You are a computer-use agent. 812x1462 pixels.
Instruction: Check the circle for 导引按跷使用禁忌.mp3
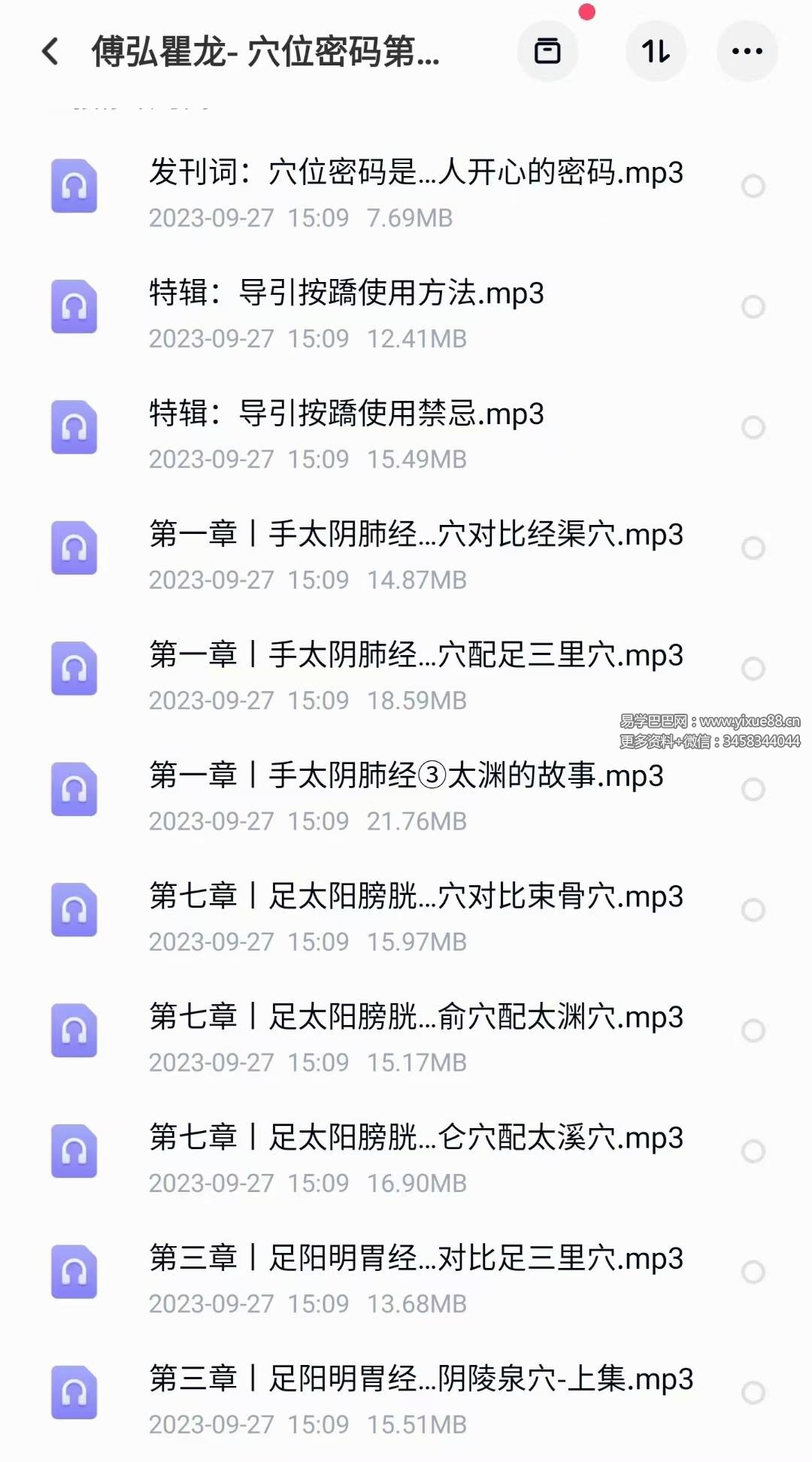click(751, 428)
